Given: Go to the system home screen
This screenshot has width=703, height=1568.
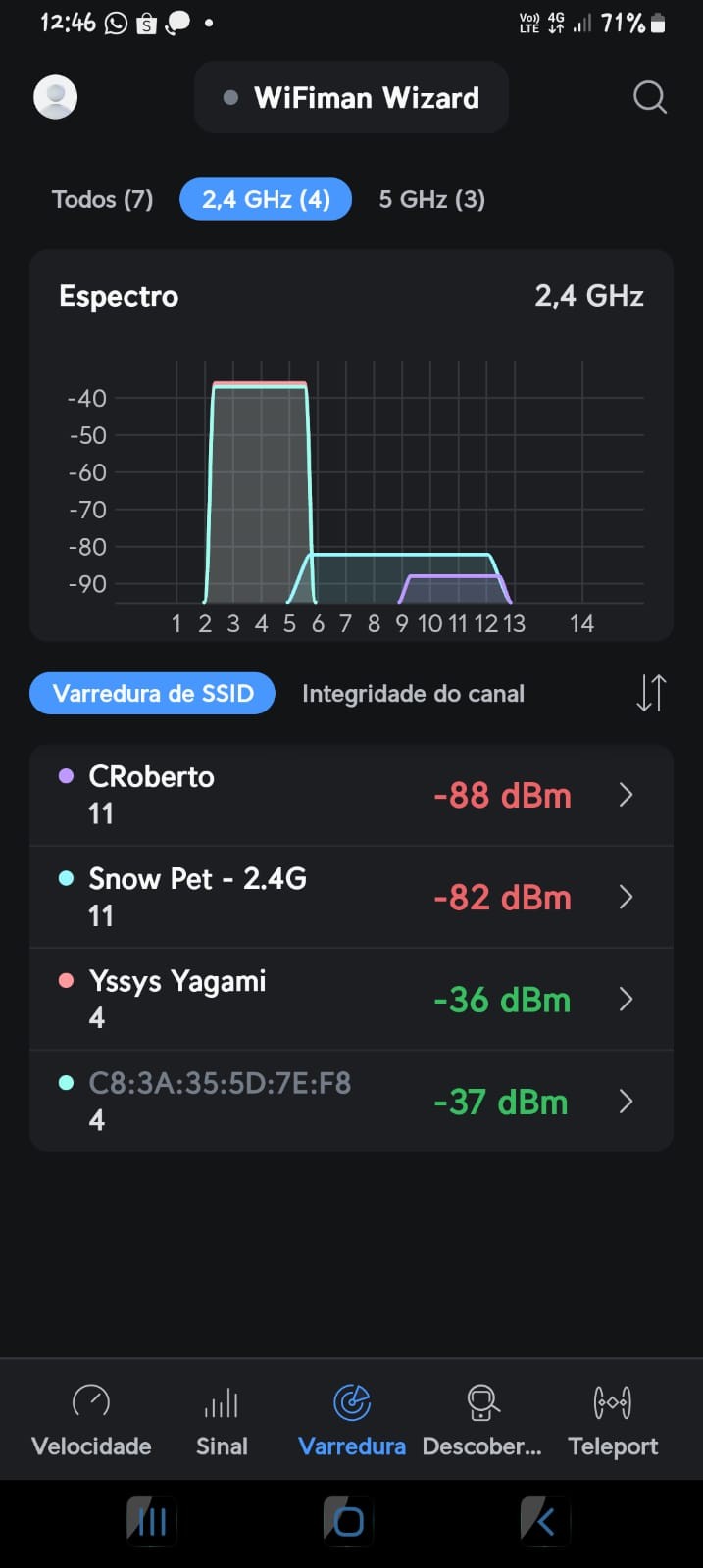Looking at the screenshot, I should point(349,1522).
